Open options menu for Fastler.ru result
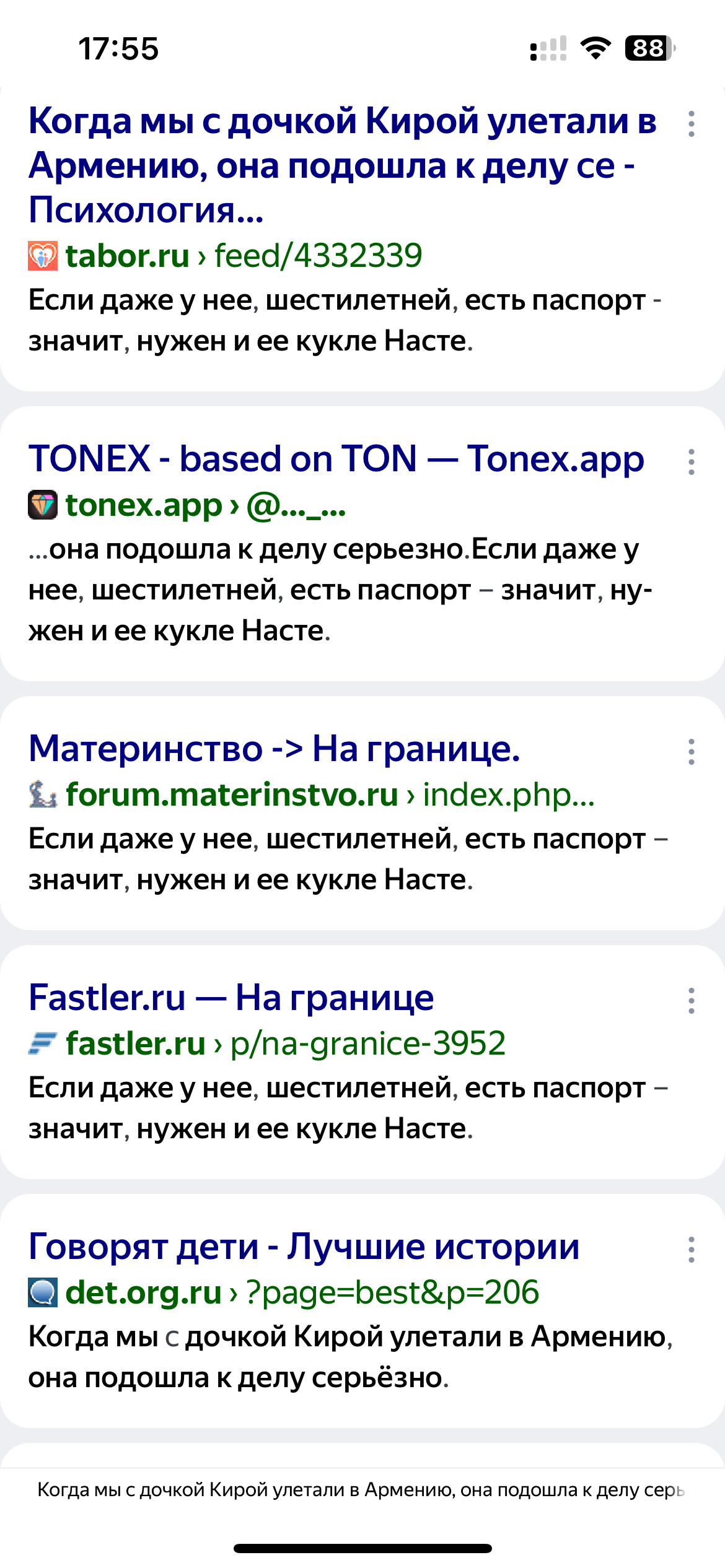The width and height of the screenshot is (725, 1568). click(x=692, y=1001)
